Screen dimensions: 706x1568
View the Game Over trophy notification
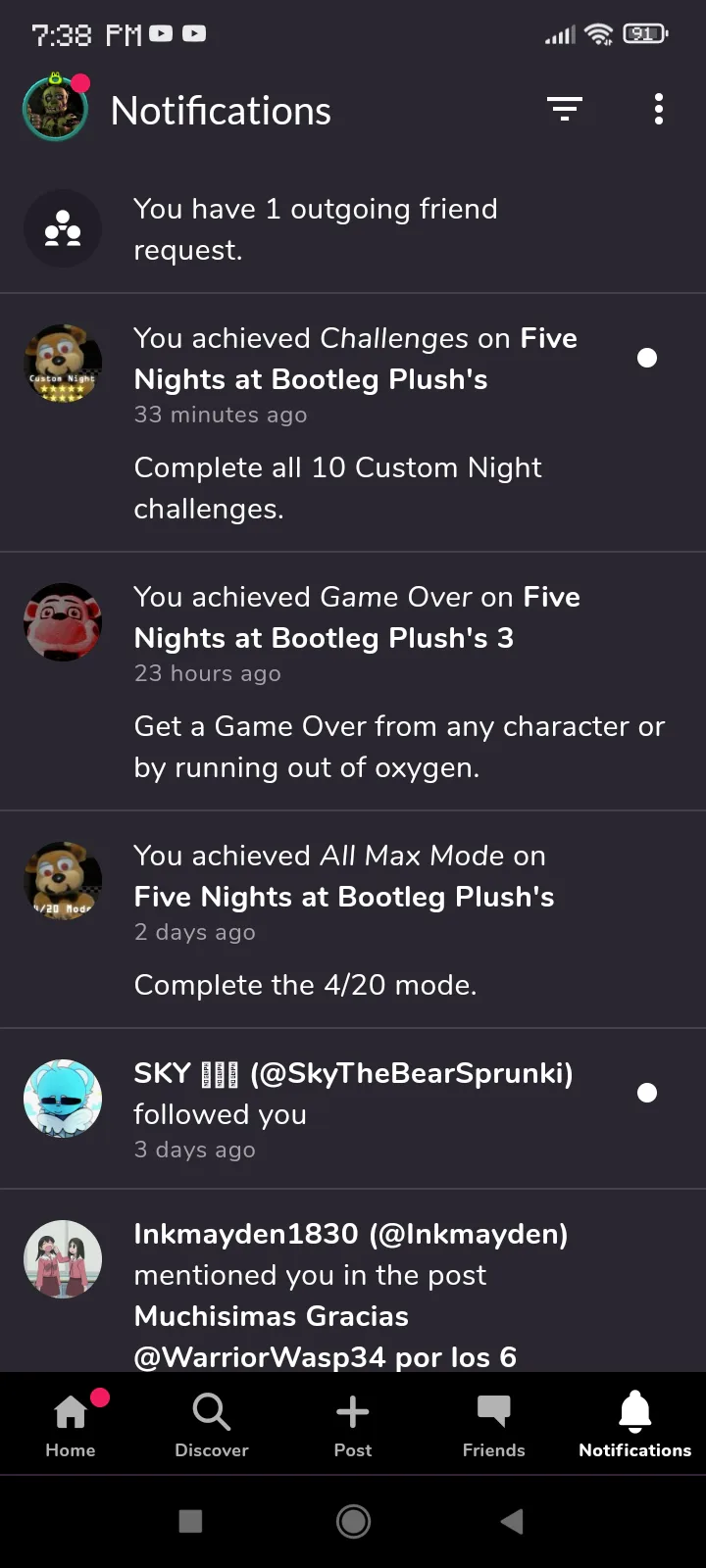(x=353, y=681)
